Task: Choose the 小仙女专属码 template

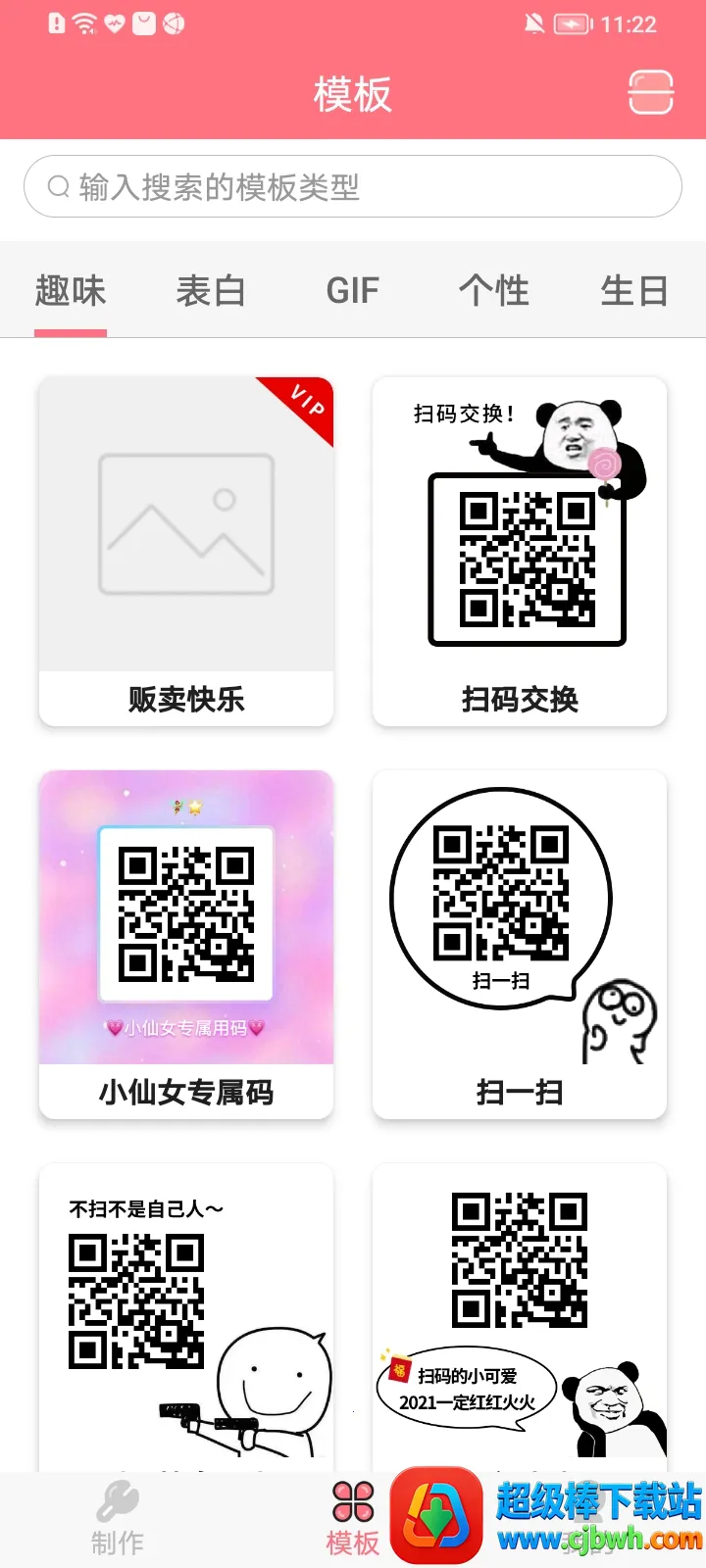Action: [186, 944]
